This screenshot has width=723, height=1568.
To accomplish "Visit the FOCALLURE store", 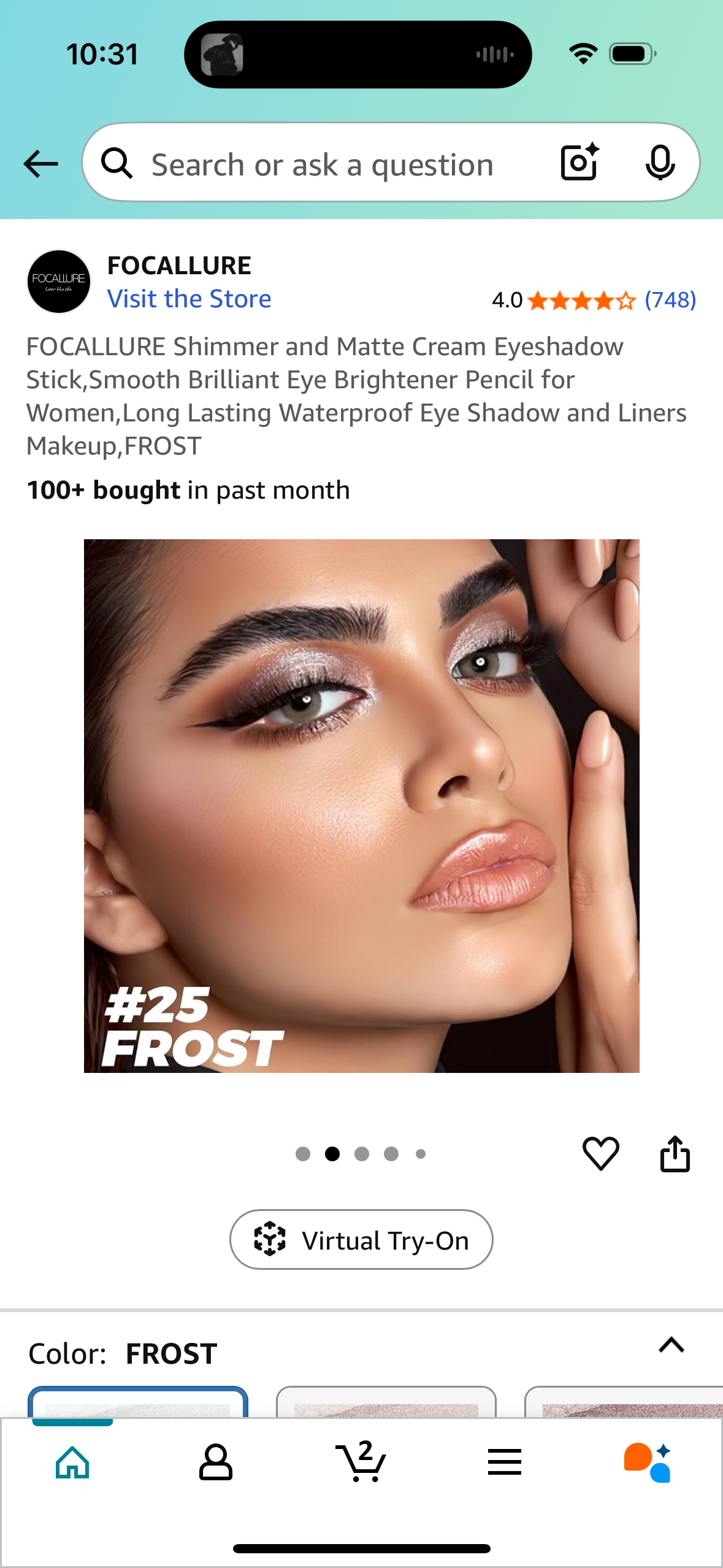I will pyautogui.click(x=189, y=299).
